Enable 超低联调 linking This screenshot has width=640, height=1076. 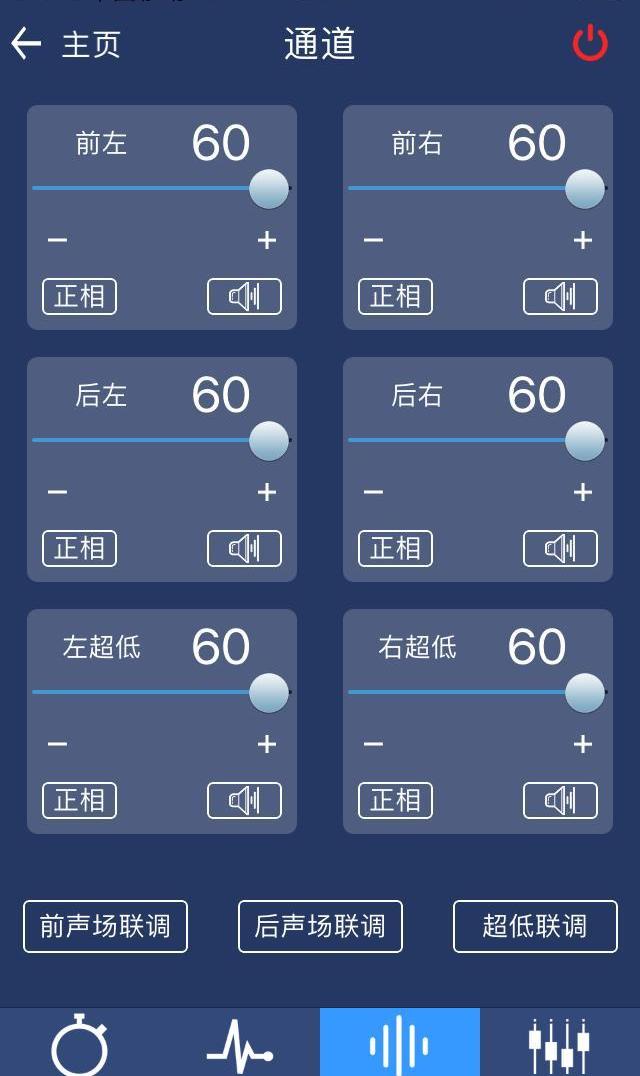[535, 926]
